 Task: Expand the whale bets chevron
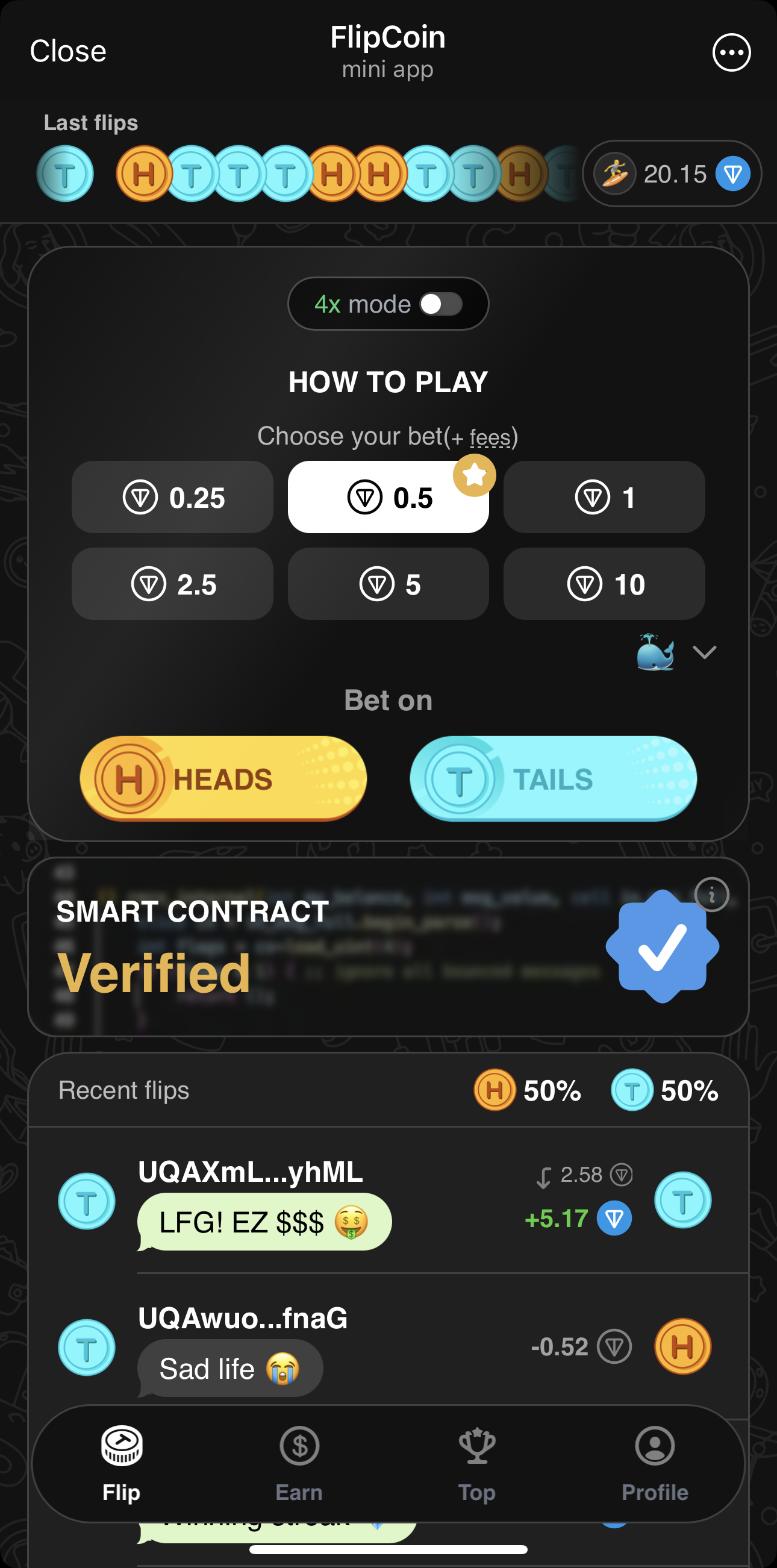tap(705, 654)
